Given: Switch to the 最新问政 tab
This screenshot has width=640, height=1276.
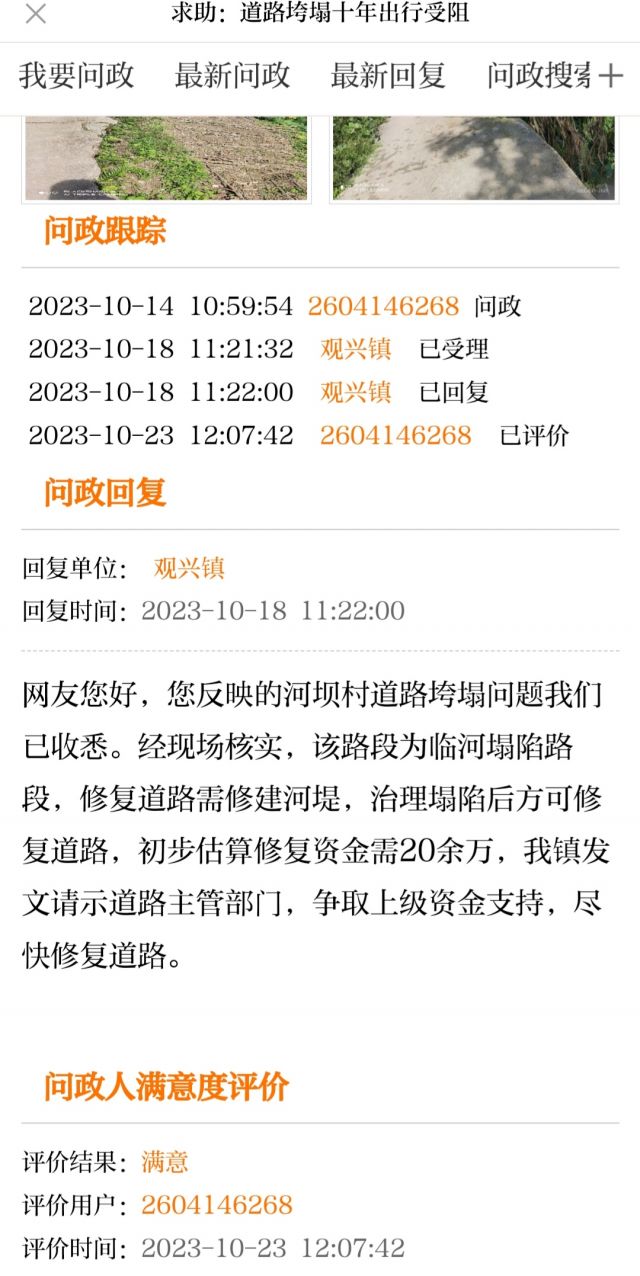Looking at the screenshot, I should tap(232, 76).
